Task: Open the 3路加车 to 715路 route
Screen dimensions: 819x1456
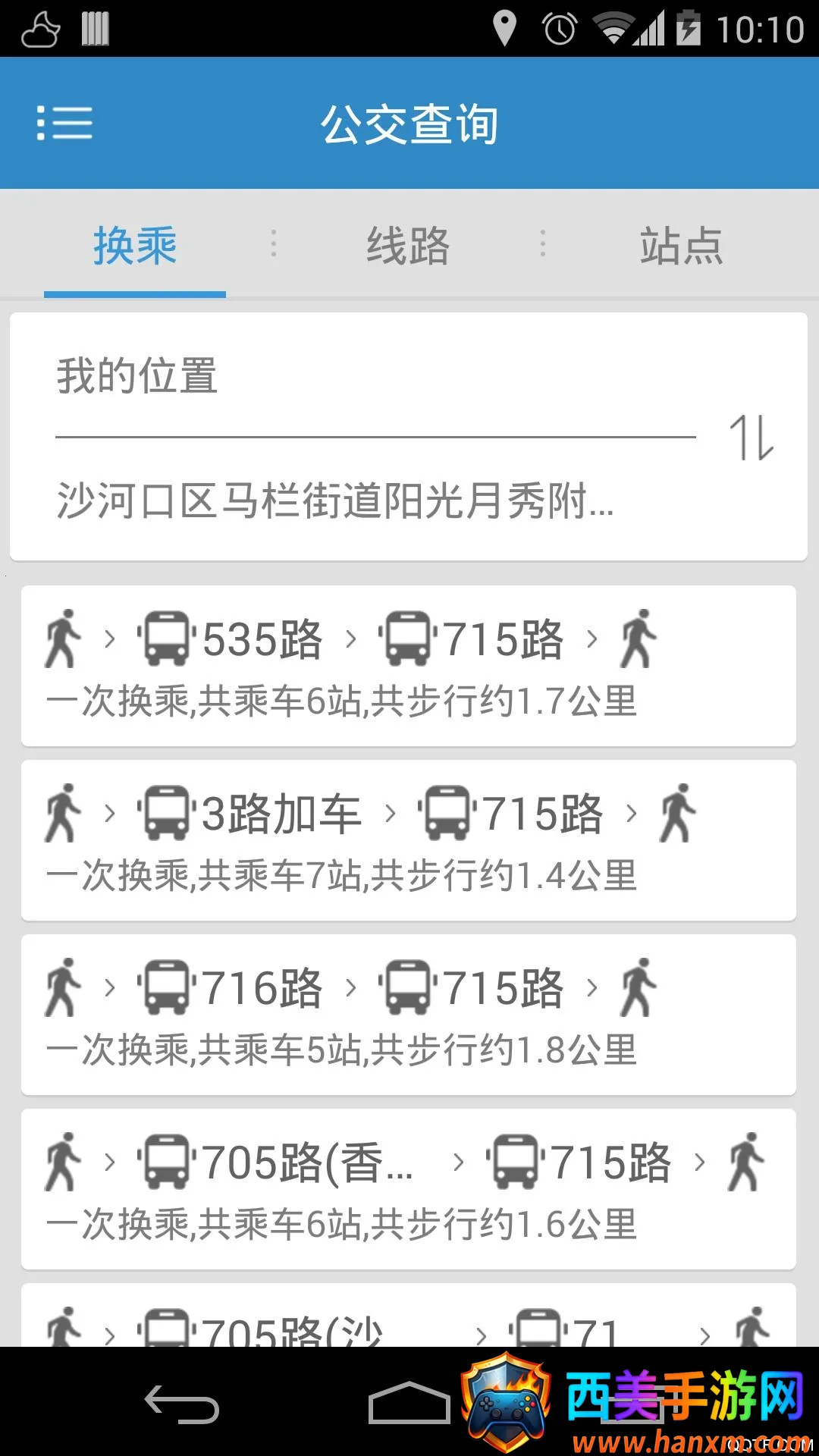Action: [408, 839]
